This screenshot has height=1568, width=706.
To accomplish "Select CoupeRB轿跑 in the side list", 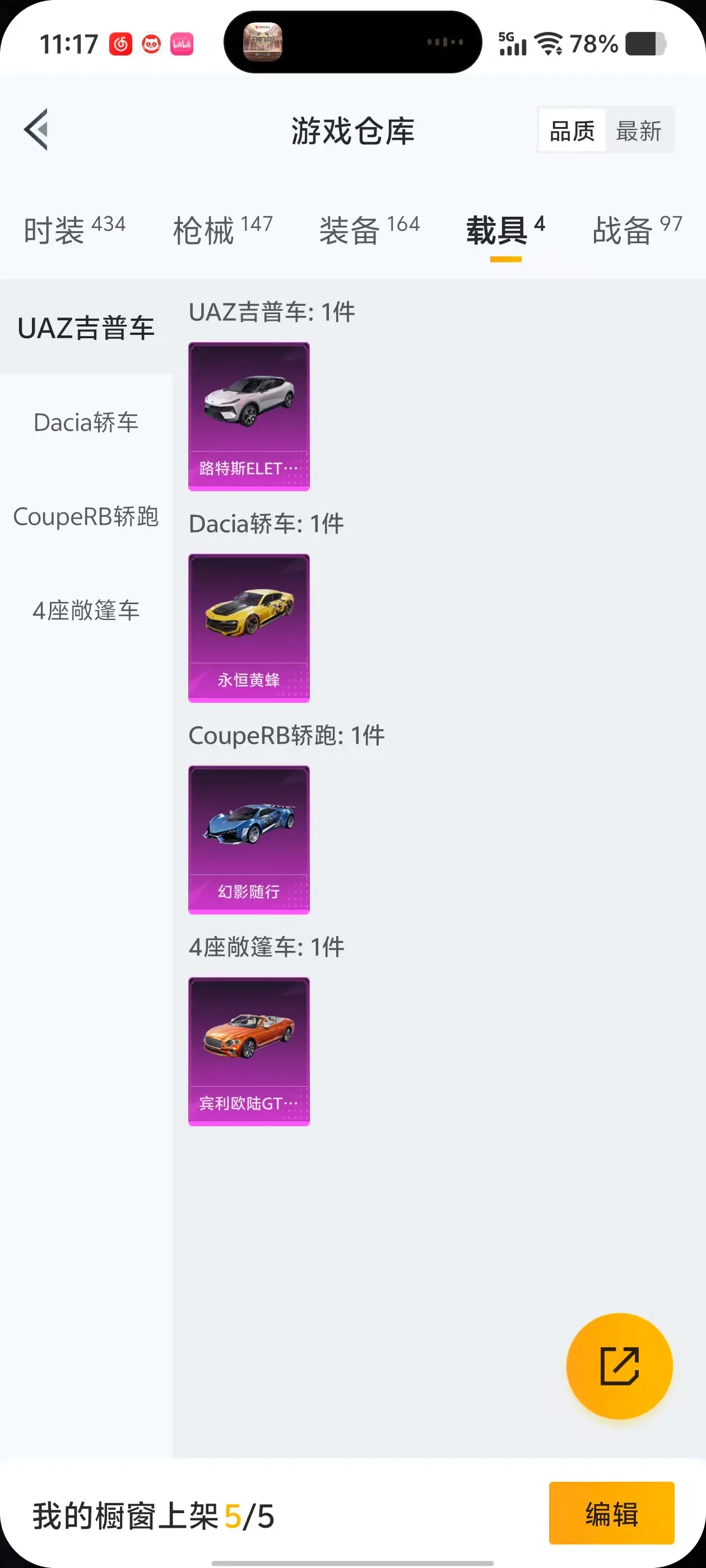I will [x=86, y=516].
